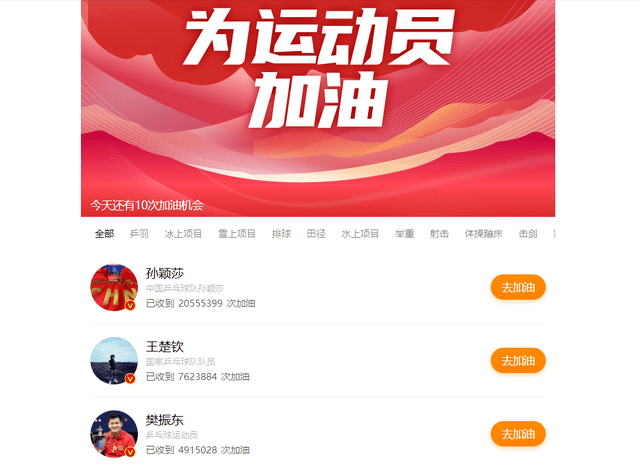Open 樊振东's profile avatar
This screenshot has width=640, height=466.
113,434
